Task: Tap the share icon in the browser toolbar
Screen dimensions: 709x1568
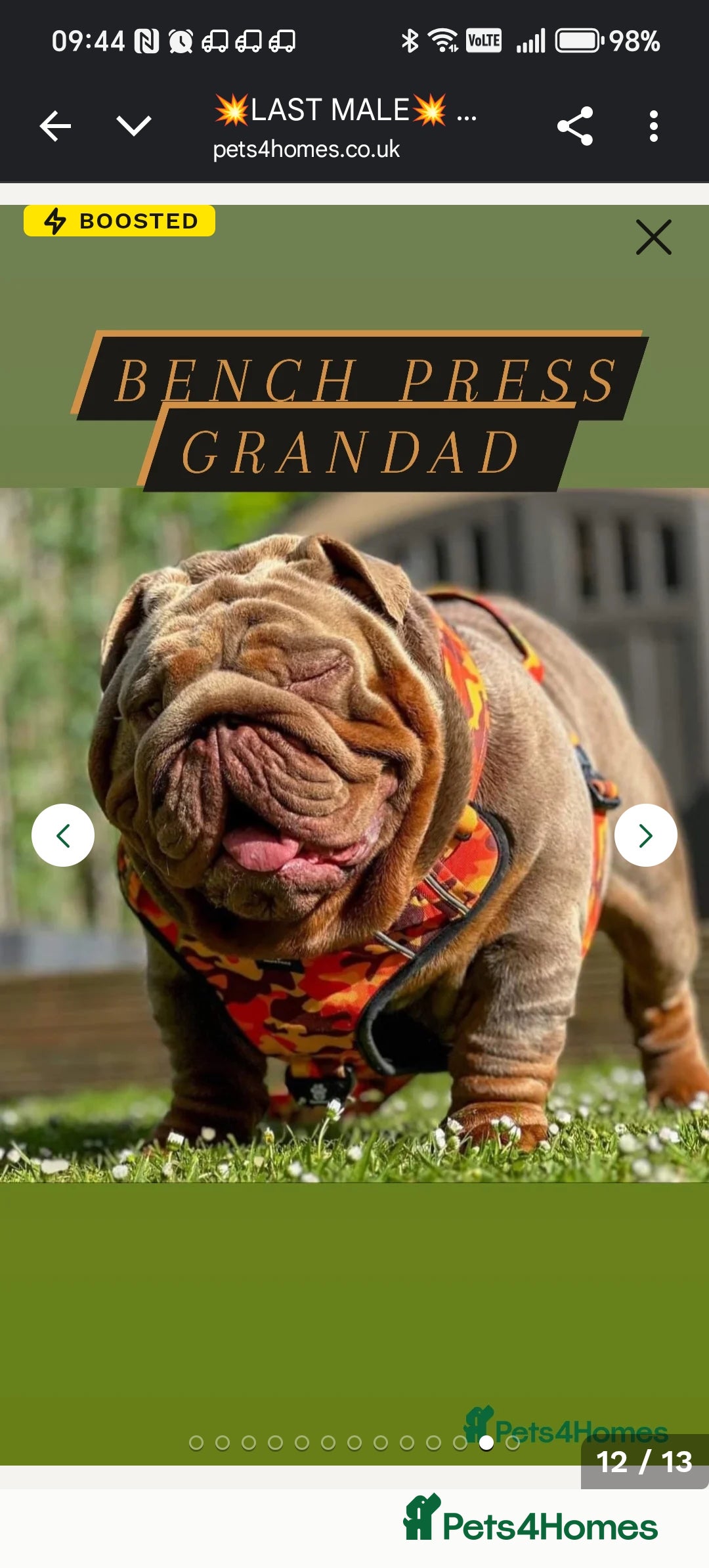Action: point(574,126)
